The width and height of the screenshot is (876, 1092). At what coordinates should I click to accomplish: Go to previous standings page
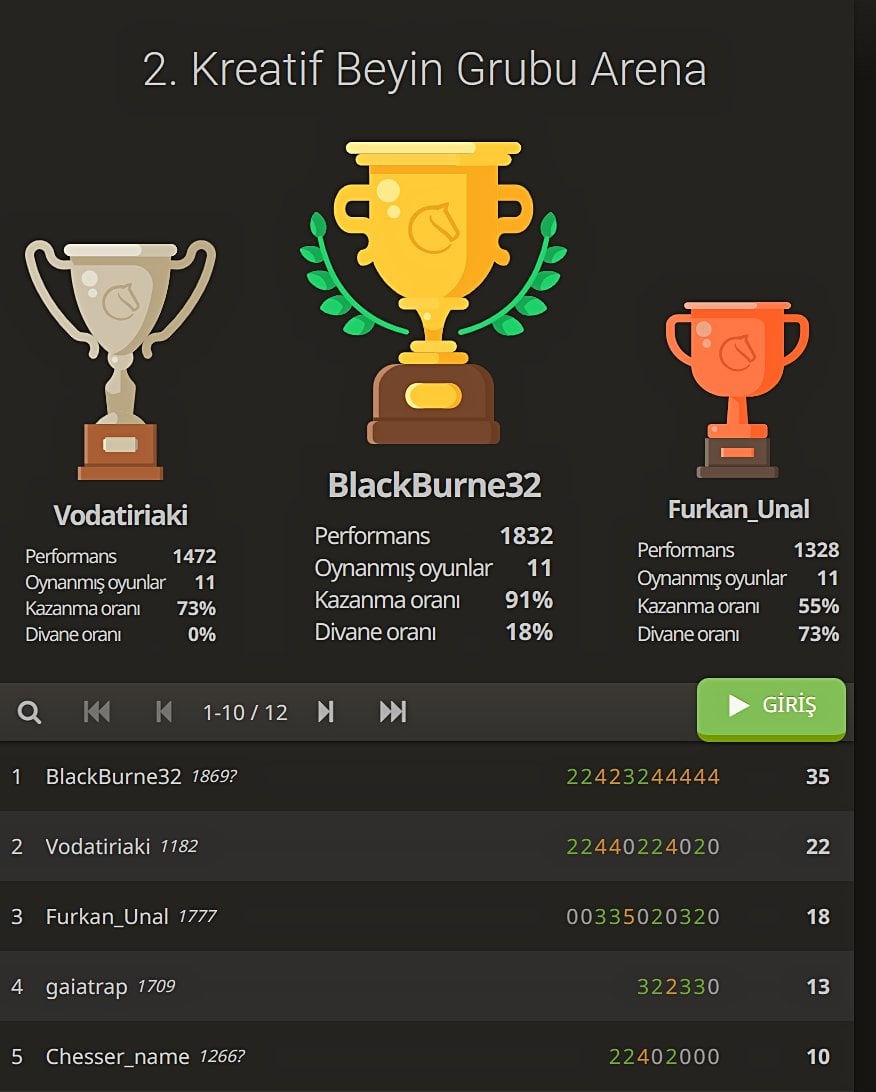point(164,712)
